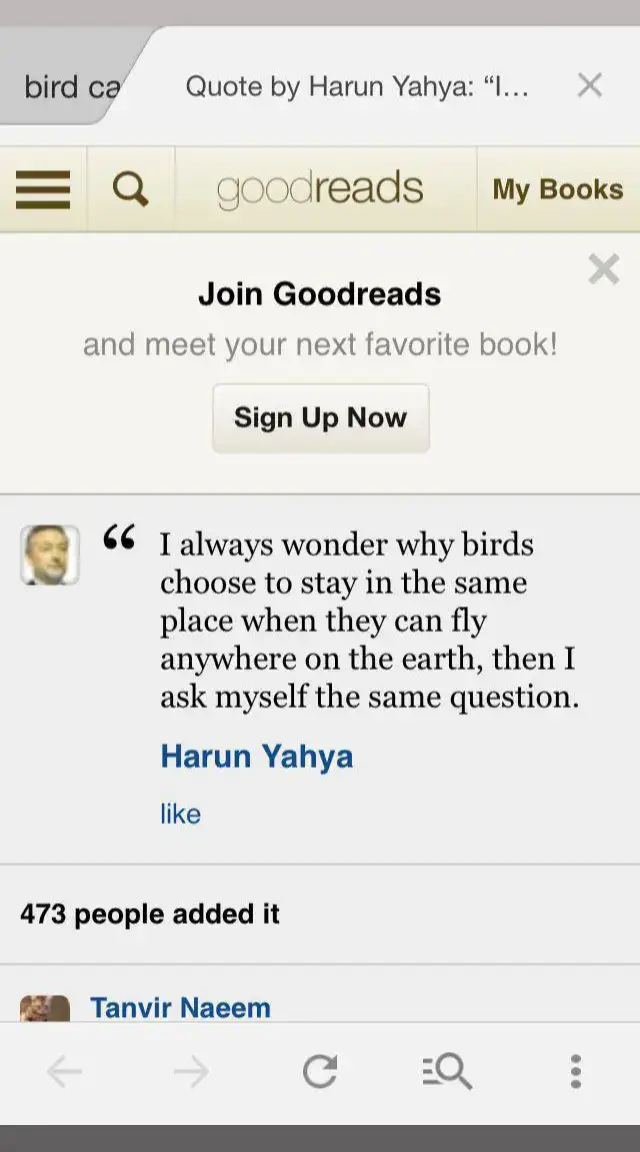Open the browser overflow menu

(576, 1071)
